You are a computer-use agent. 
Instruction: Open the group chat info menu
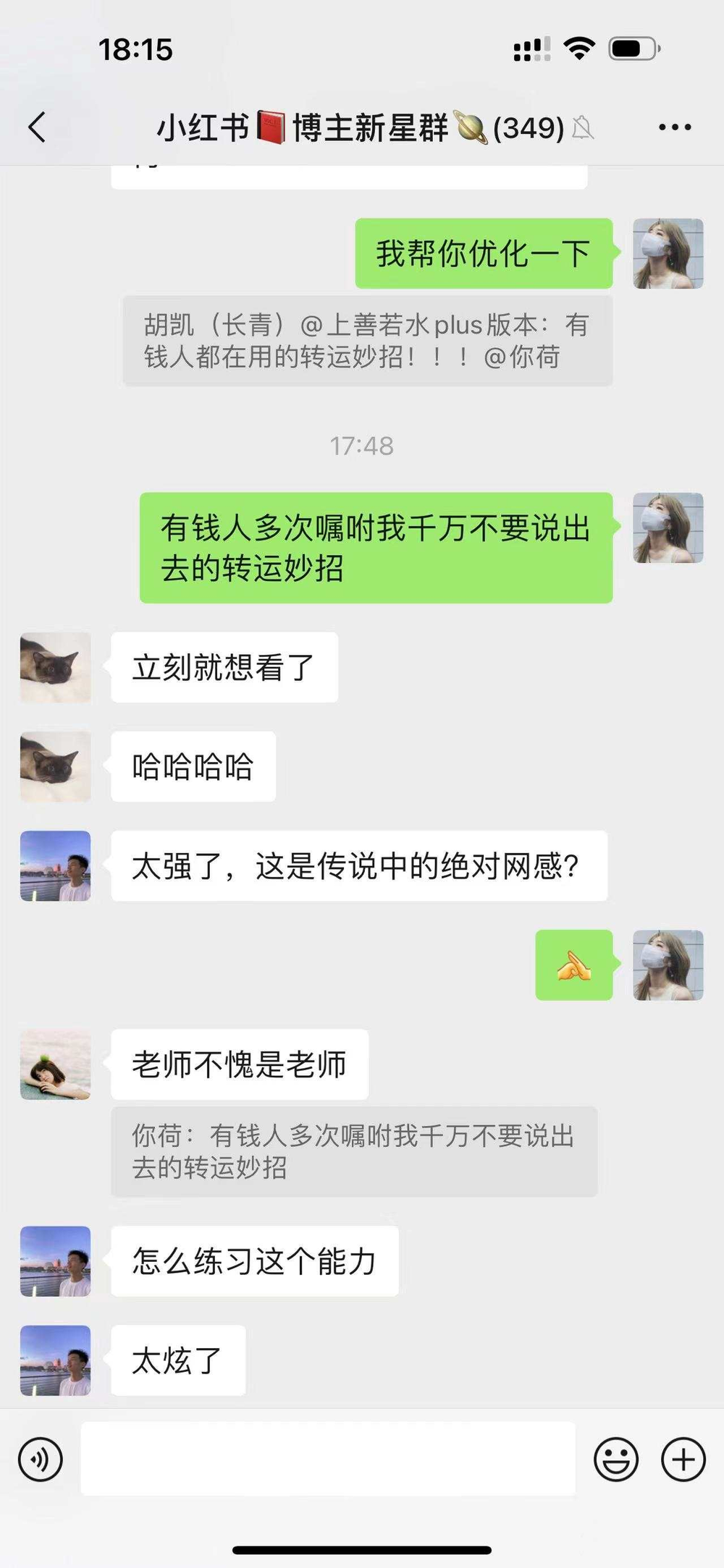(674, 127)
